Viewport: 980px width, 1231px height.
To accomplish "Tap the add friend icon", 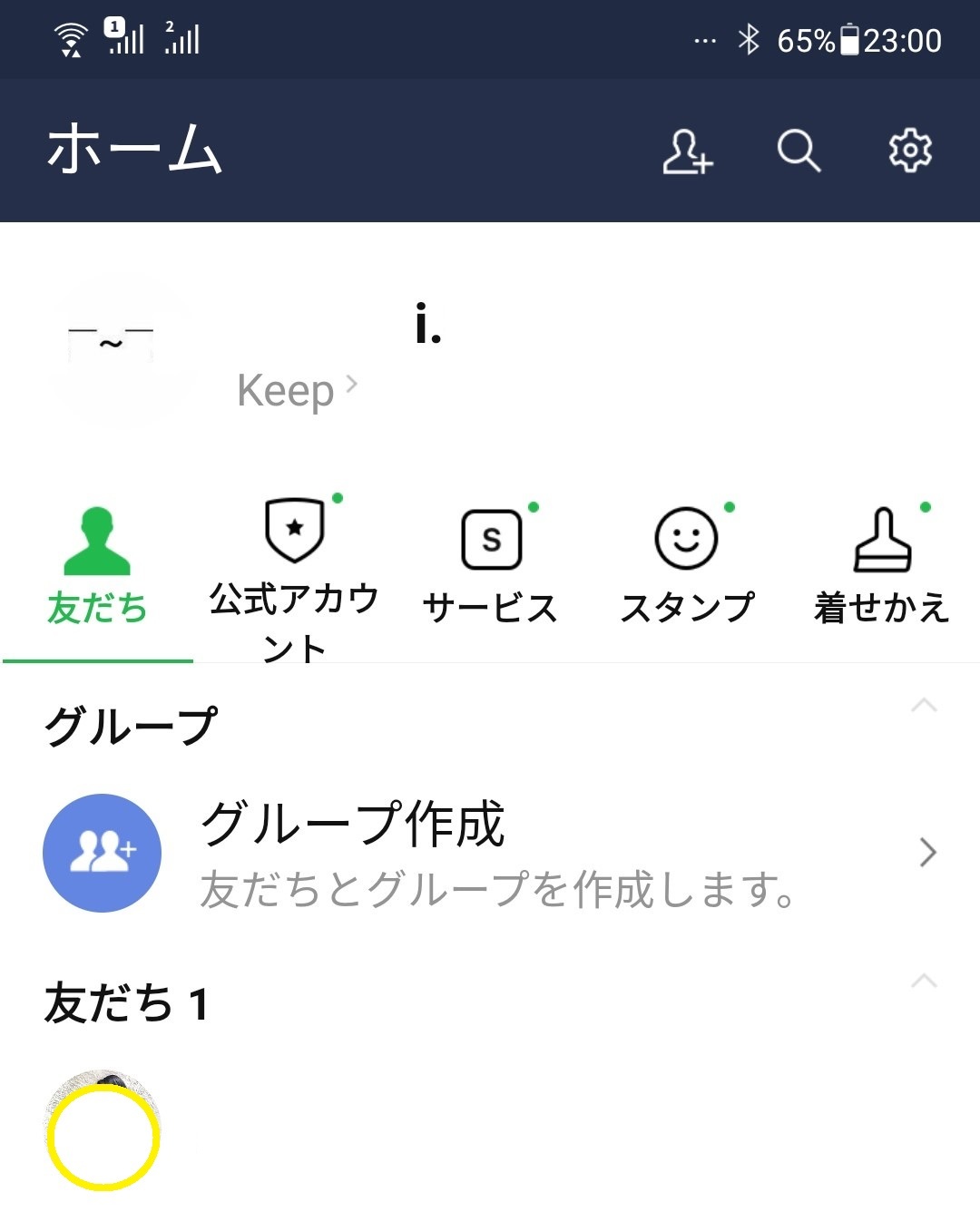I will (687, 151).
